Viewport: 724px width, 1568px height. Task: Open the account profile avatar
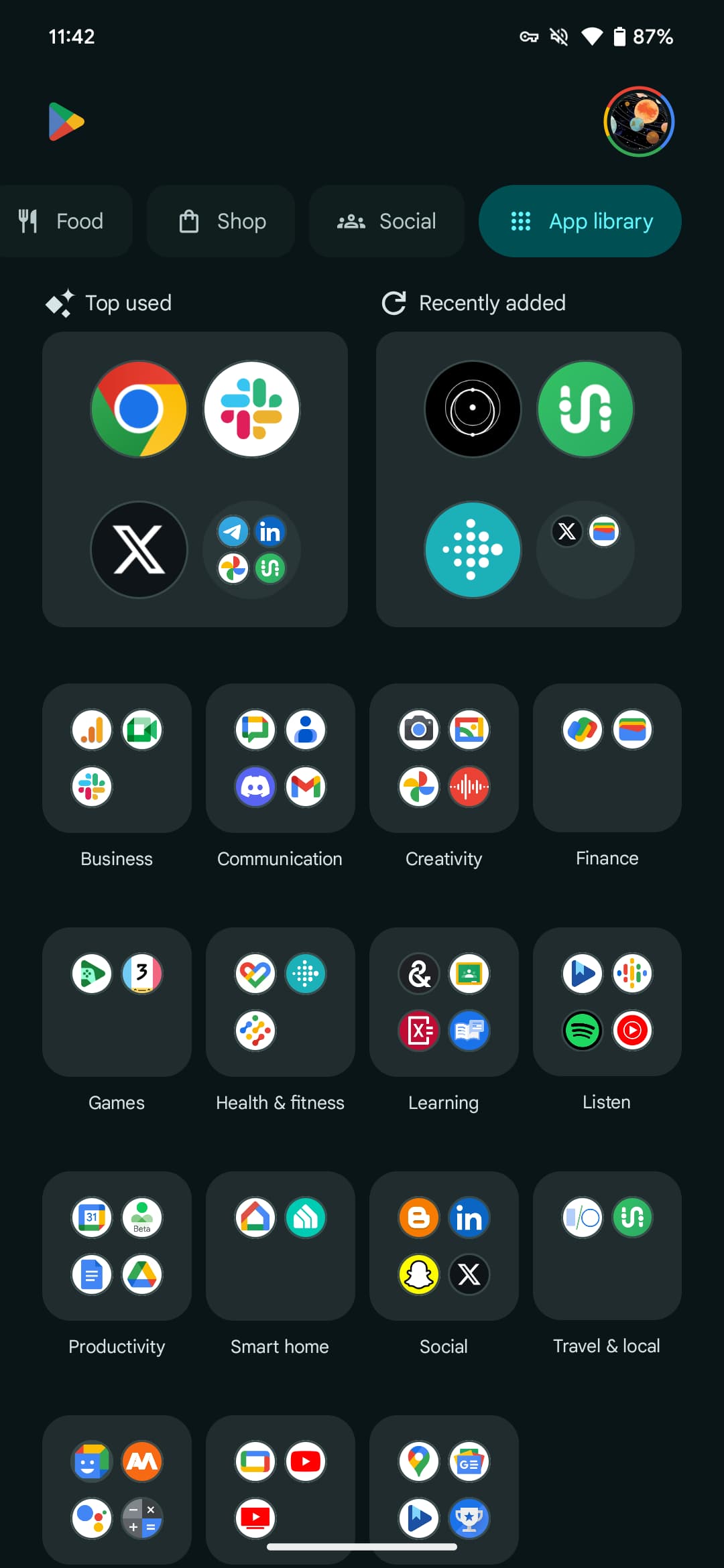638,122
